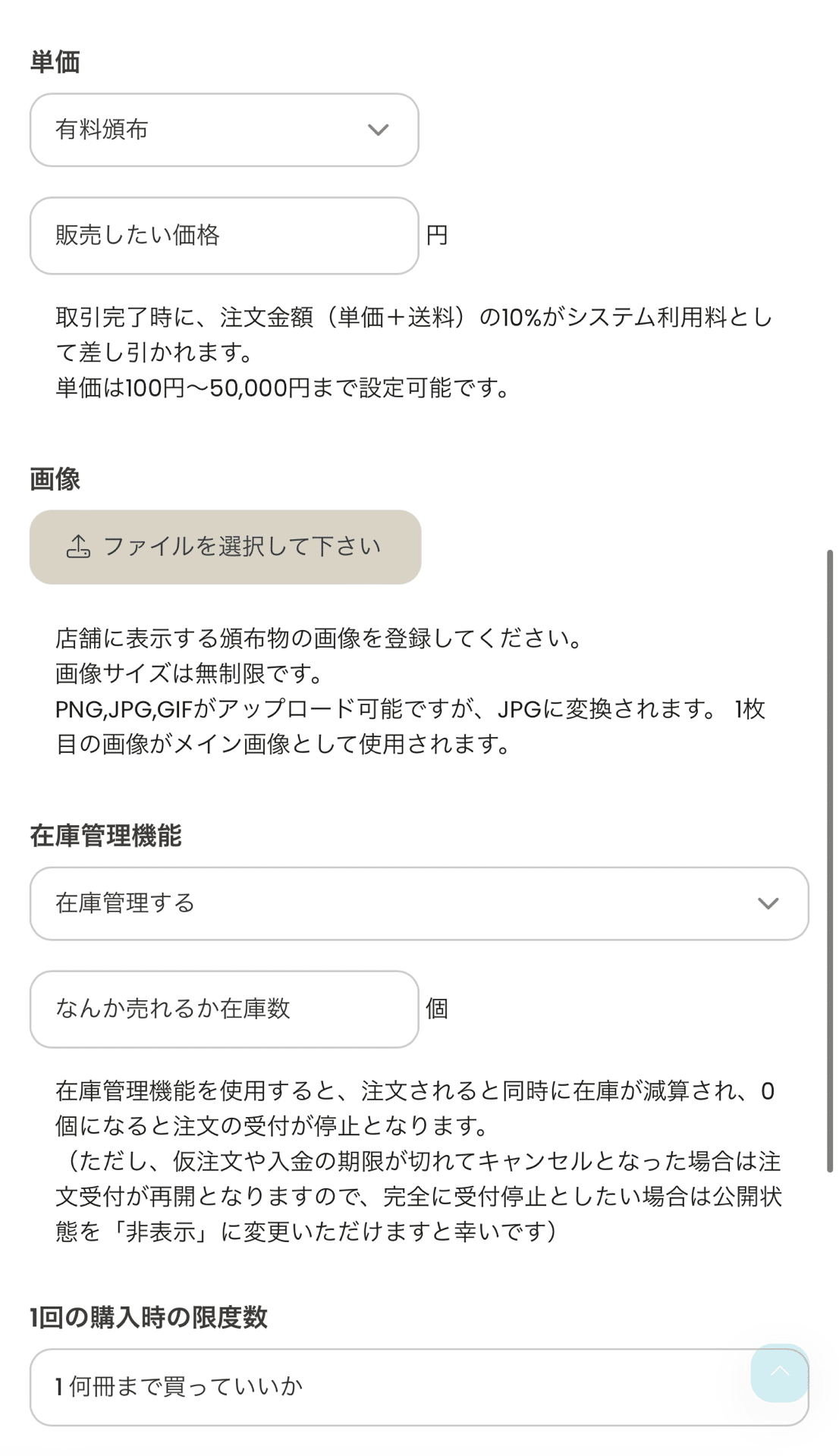The height and width of the screenshot is (1456, 839).
Task: Tap ファイルを選択して下さい upload button
Action: coord(225,547)
